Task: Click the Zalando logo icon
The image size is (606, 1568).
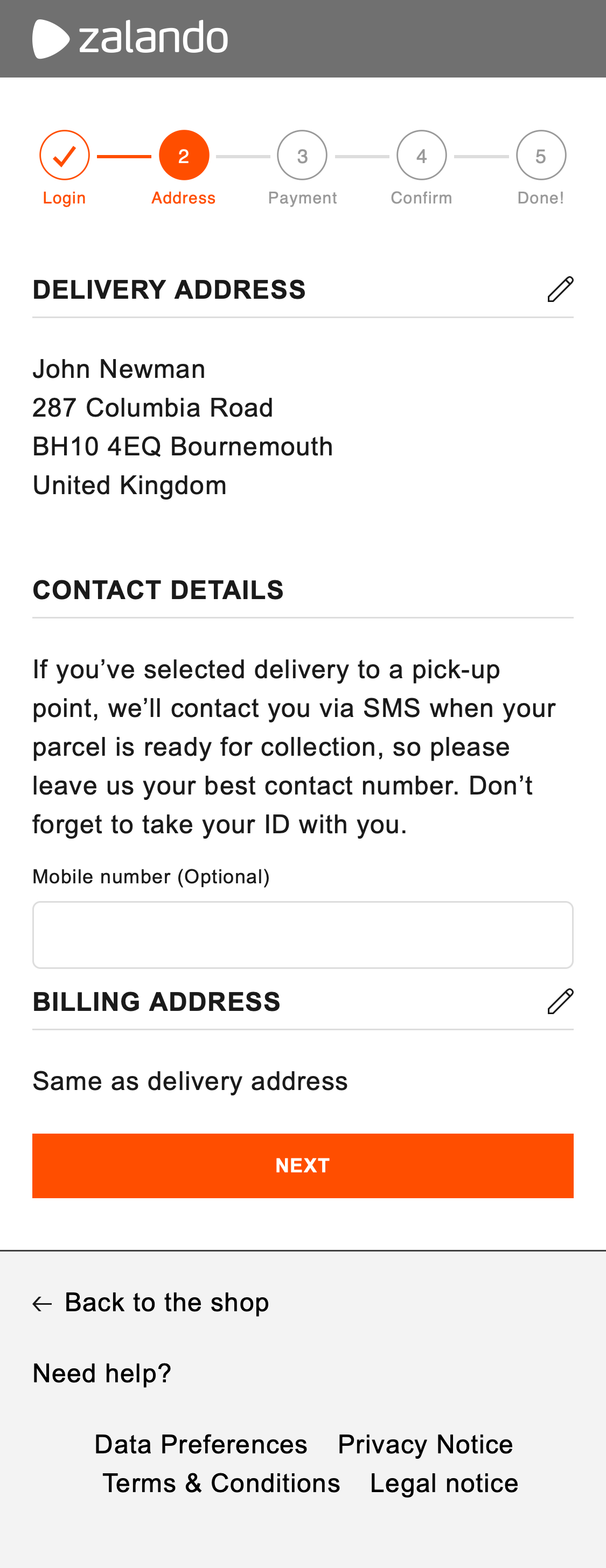Action: pyautogui.click(x=52, y=38)
